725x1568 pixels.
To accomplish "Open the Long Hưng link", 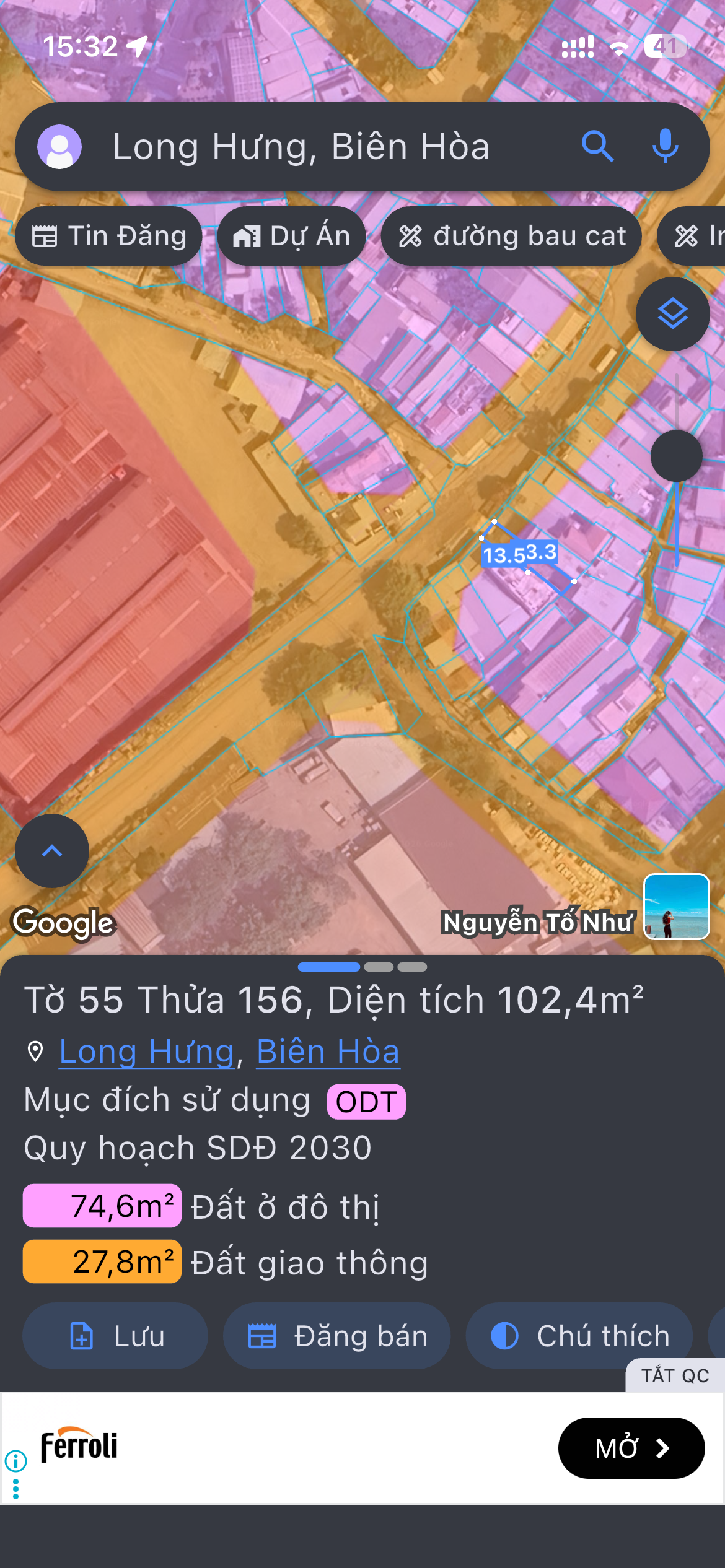I will click(147, 1052).
